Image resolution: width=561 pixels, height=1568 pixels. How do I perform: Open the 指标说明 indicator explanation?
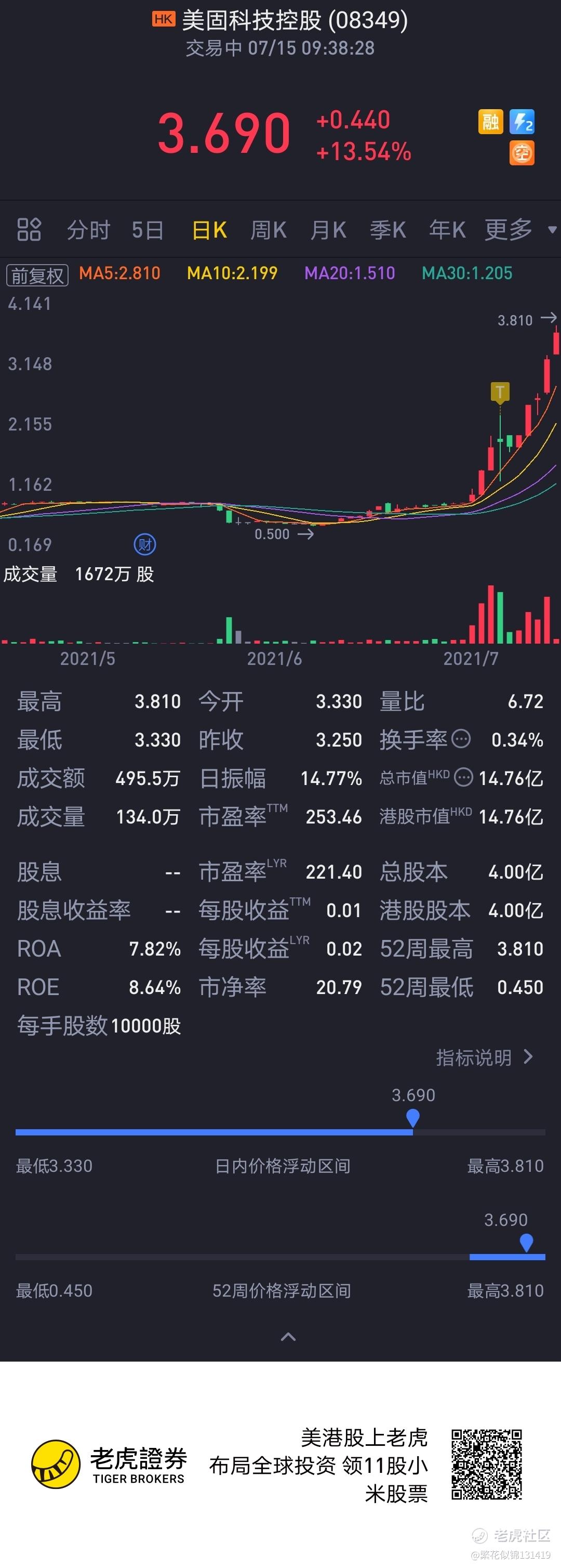pos(484,1057)
